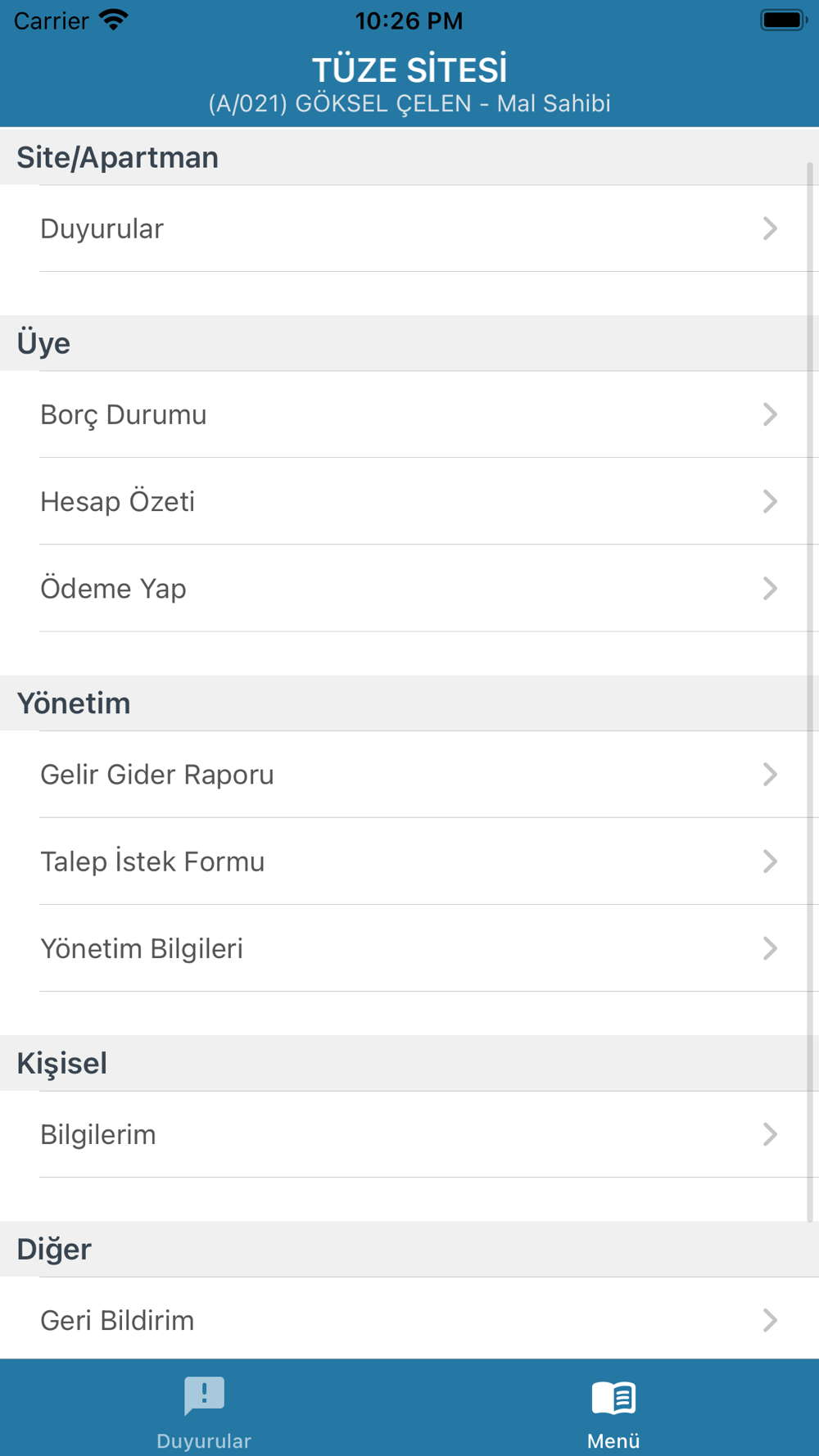Open the Duyurular row under Site/Apartman
819x1456 pixels.
coord(409,228)
